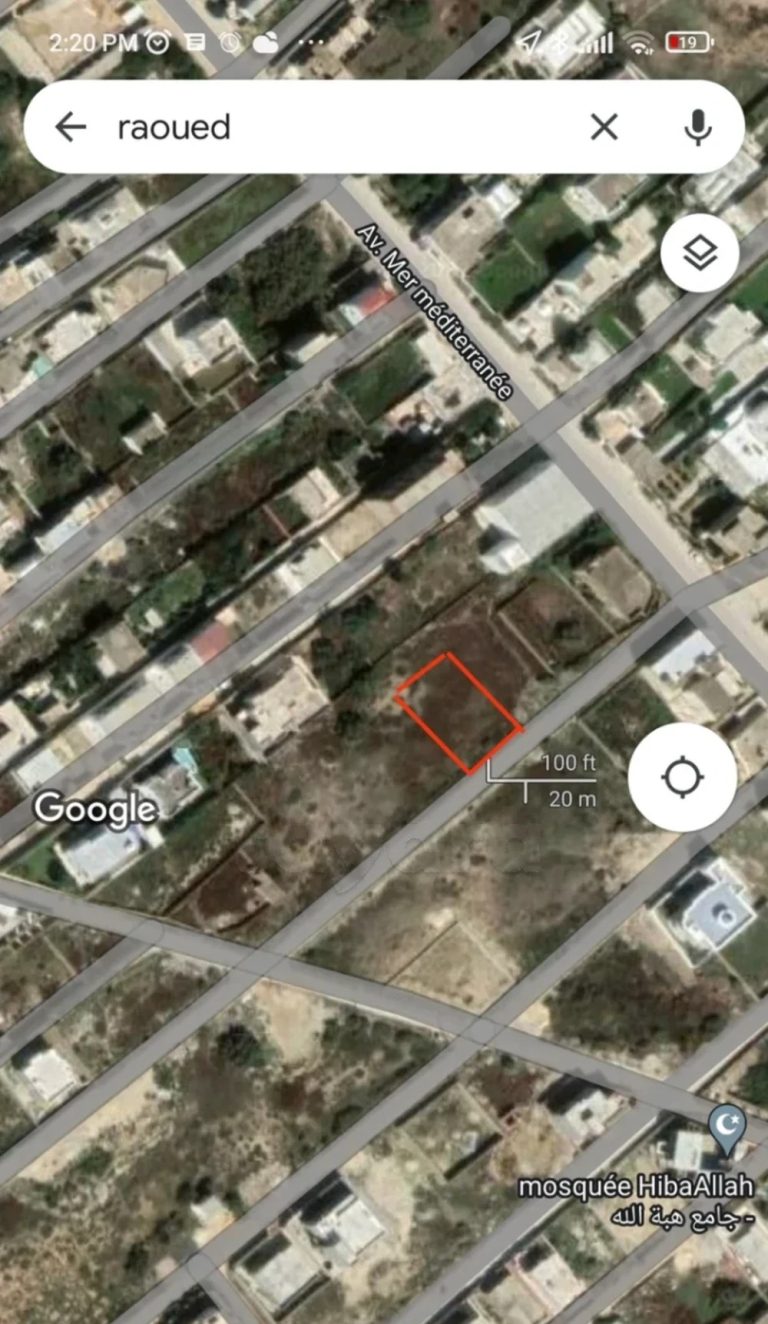Start voice search with the microphone
Viewport: 768px width, 1324px height.
(697, 127)
